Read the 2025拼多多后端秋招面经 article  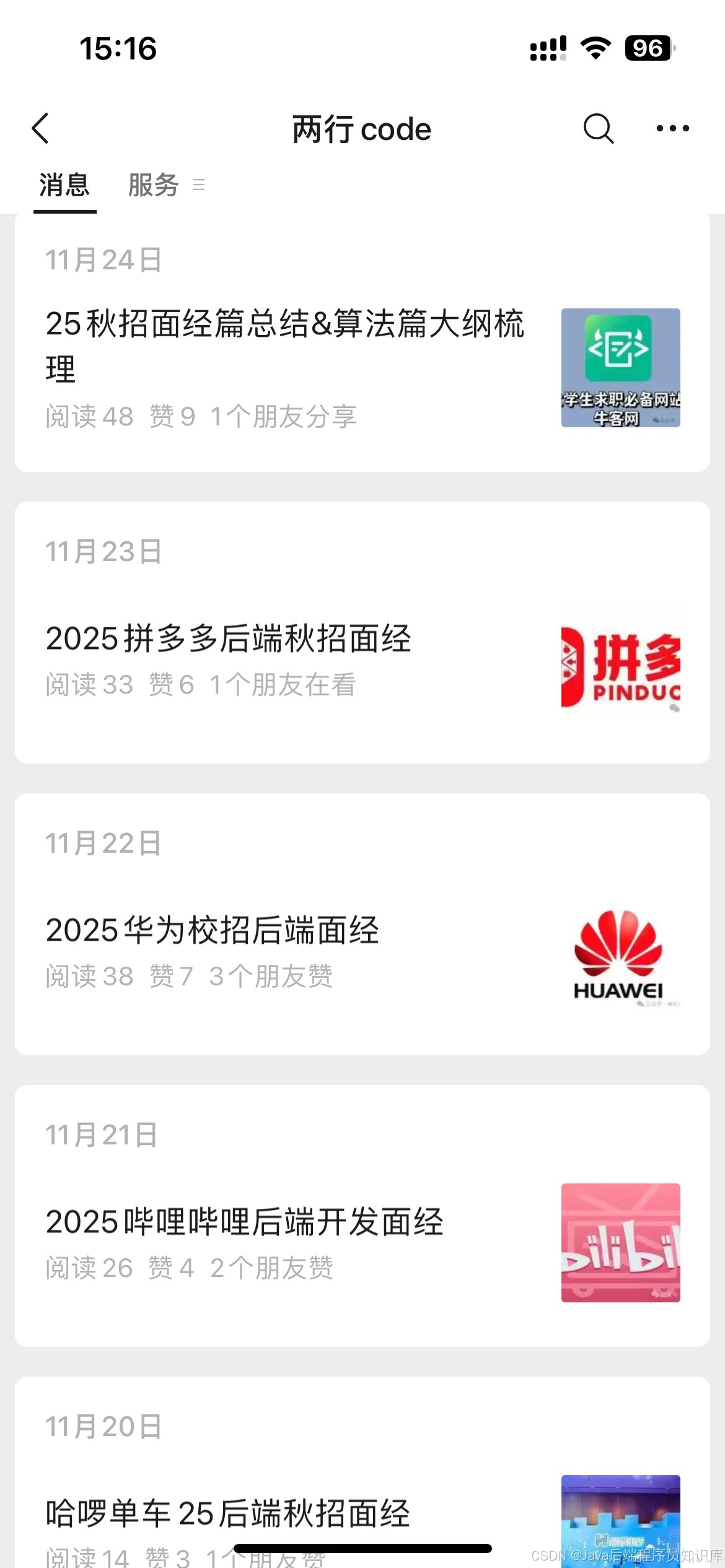tap(229, 638)
